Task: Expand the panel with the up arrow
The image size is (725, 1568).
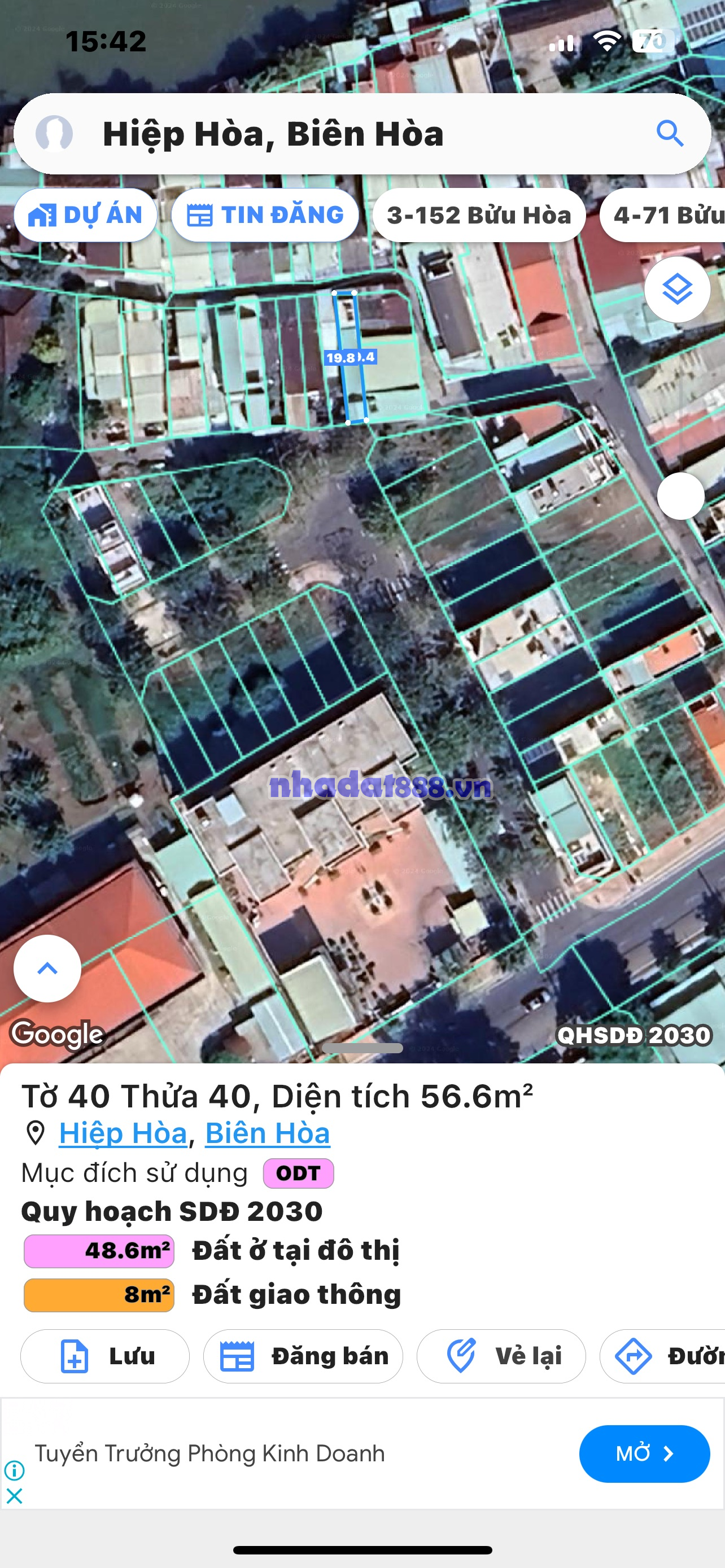Action: point(47,969)
